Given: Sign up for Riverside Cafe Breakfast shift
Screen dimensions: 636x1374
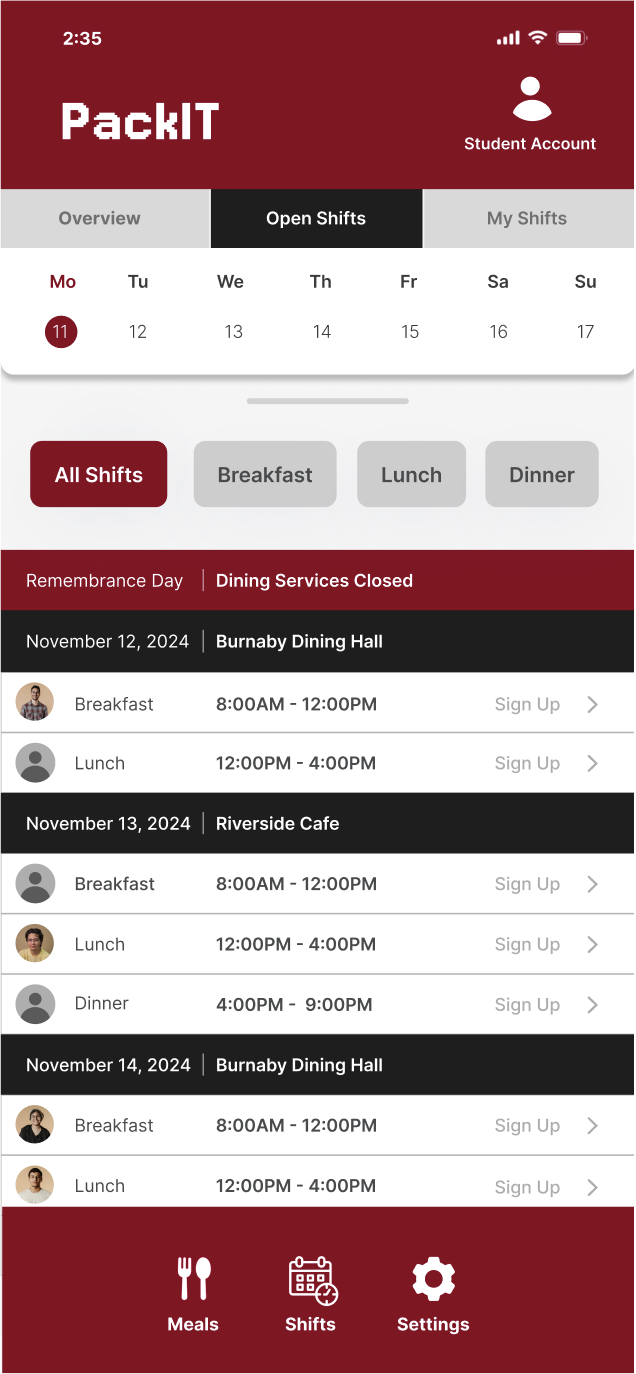Looking at the screenshot, I should [528, 884].
